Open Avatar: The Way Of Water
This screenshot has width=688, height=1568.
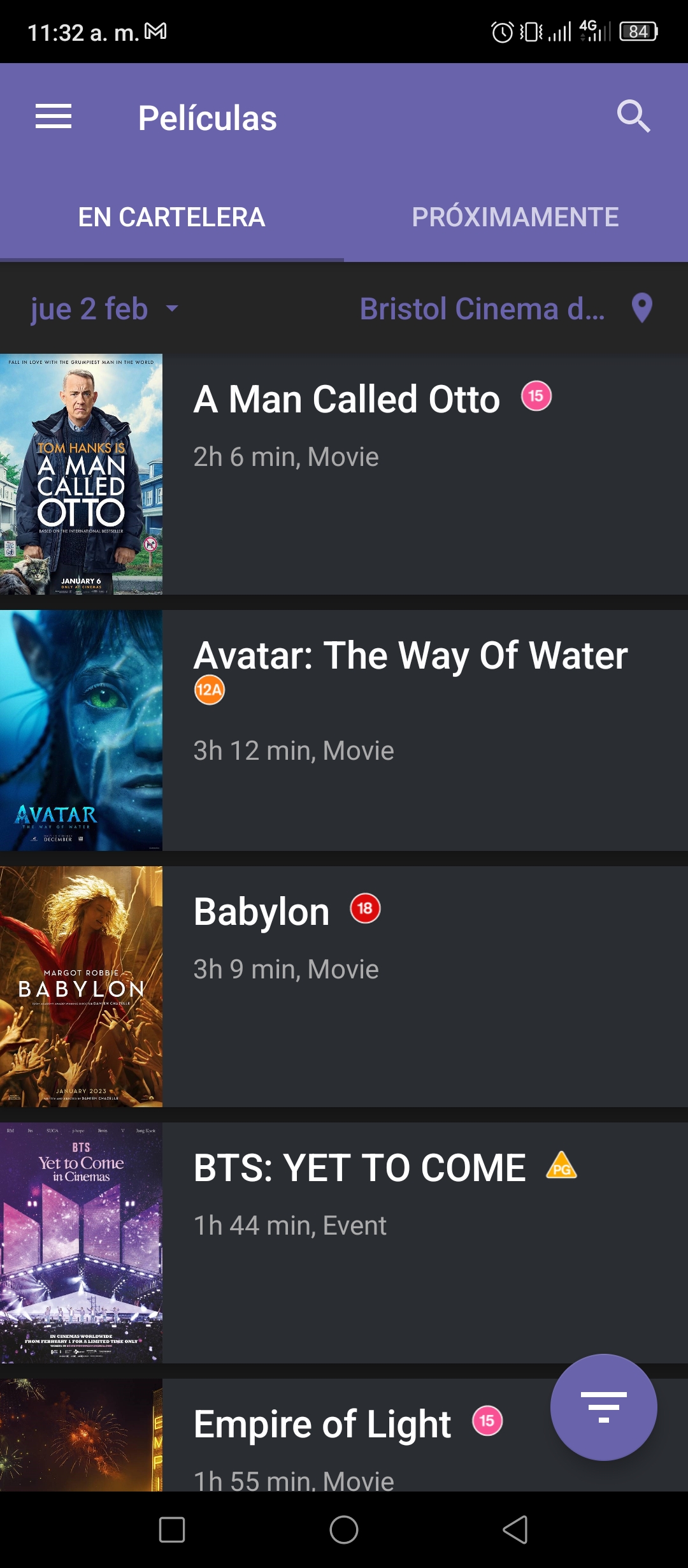[344, 730]
